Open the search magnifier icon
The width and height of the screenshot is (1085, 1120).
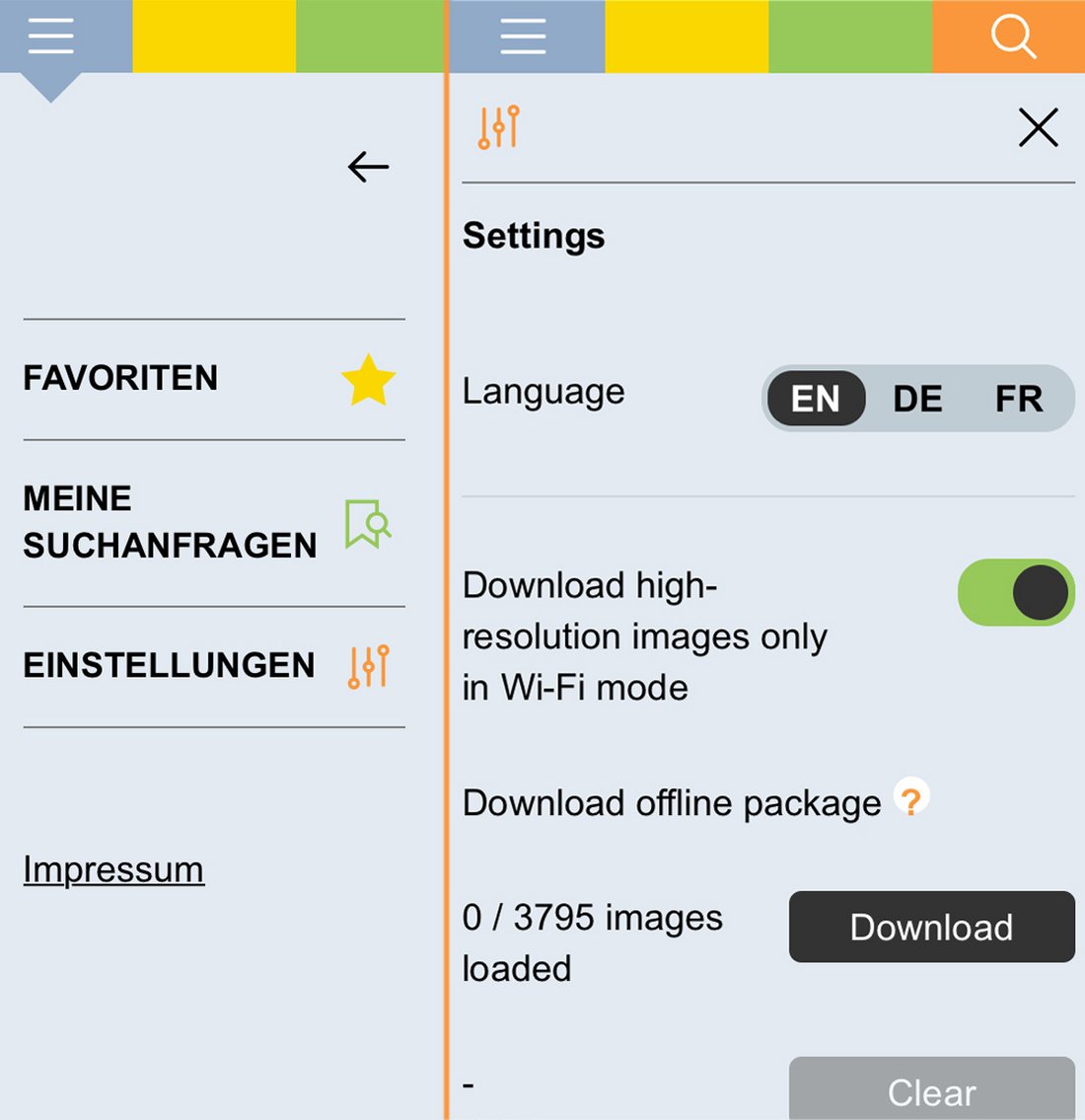click(1012, 37)
